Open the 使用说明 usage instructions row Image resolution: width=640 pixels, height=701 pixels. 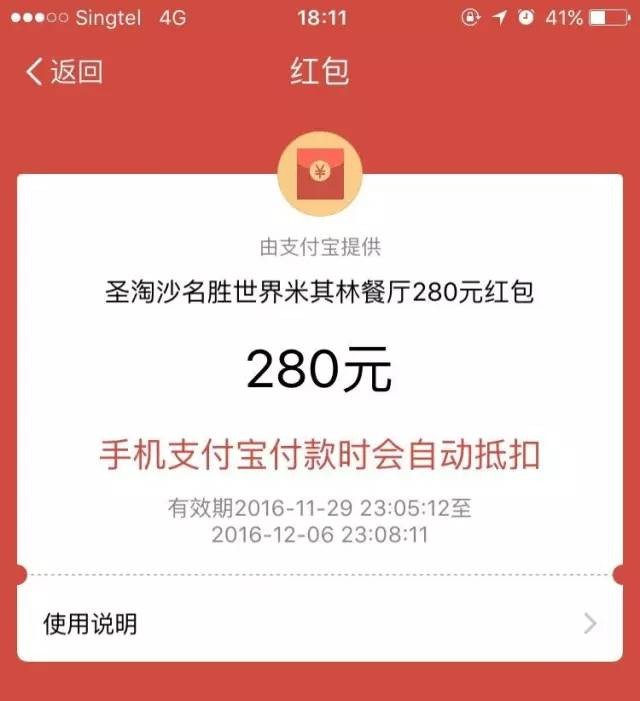319,624
